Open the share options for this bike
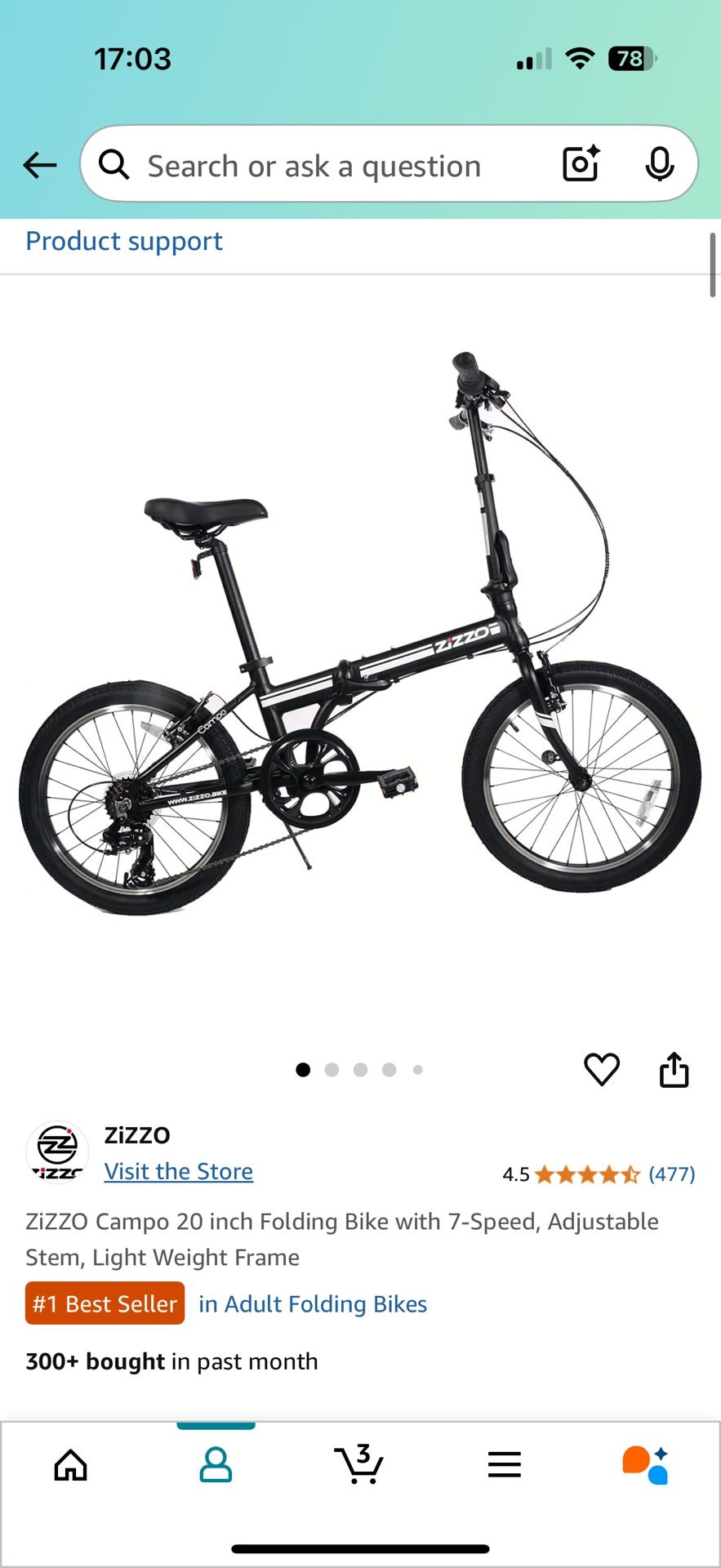The image size is (721, 1568). click(674, 1068)
